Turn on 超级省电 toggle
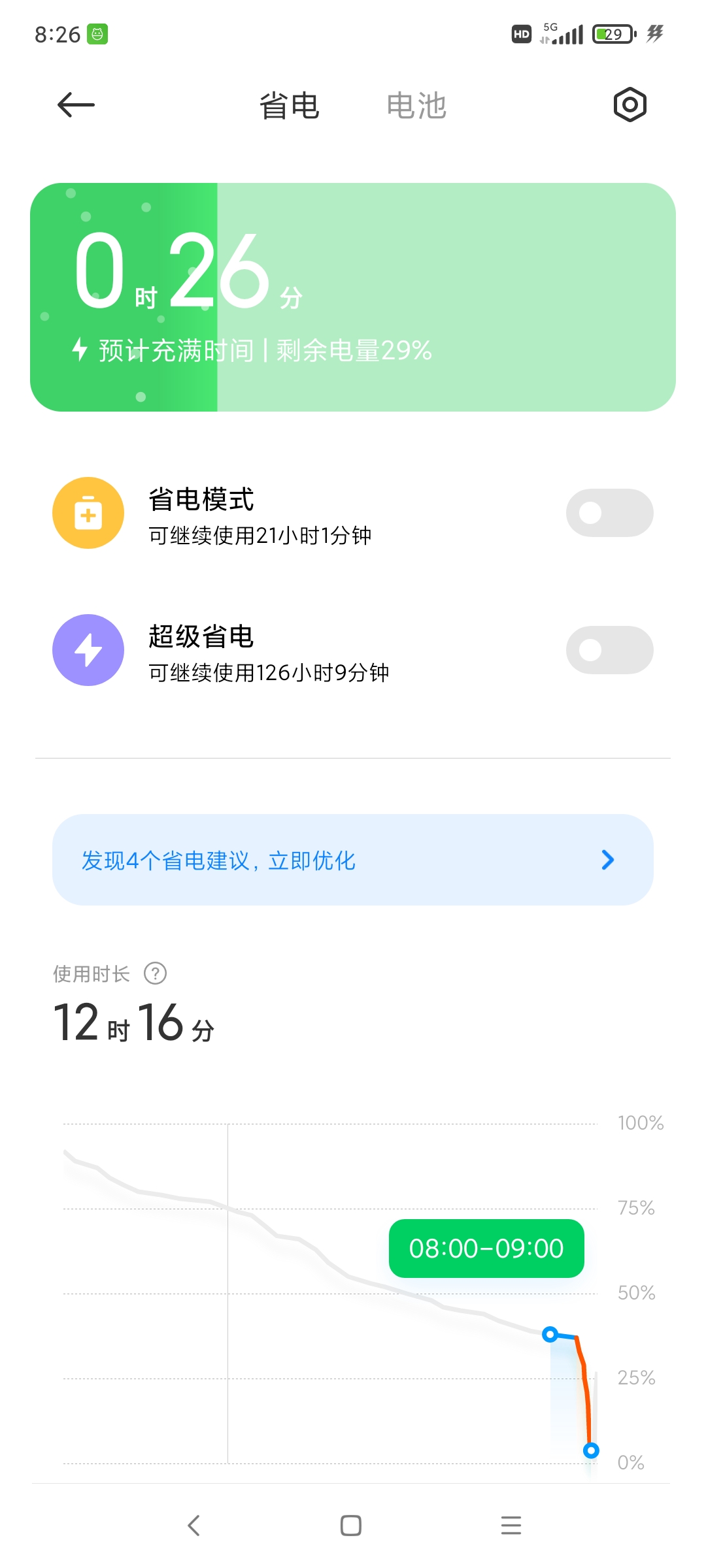 point(609,650)
